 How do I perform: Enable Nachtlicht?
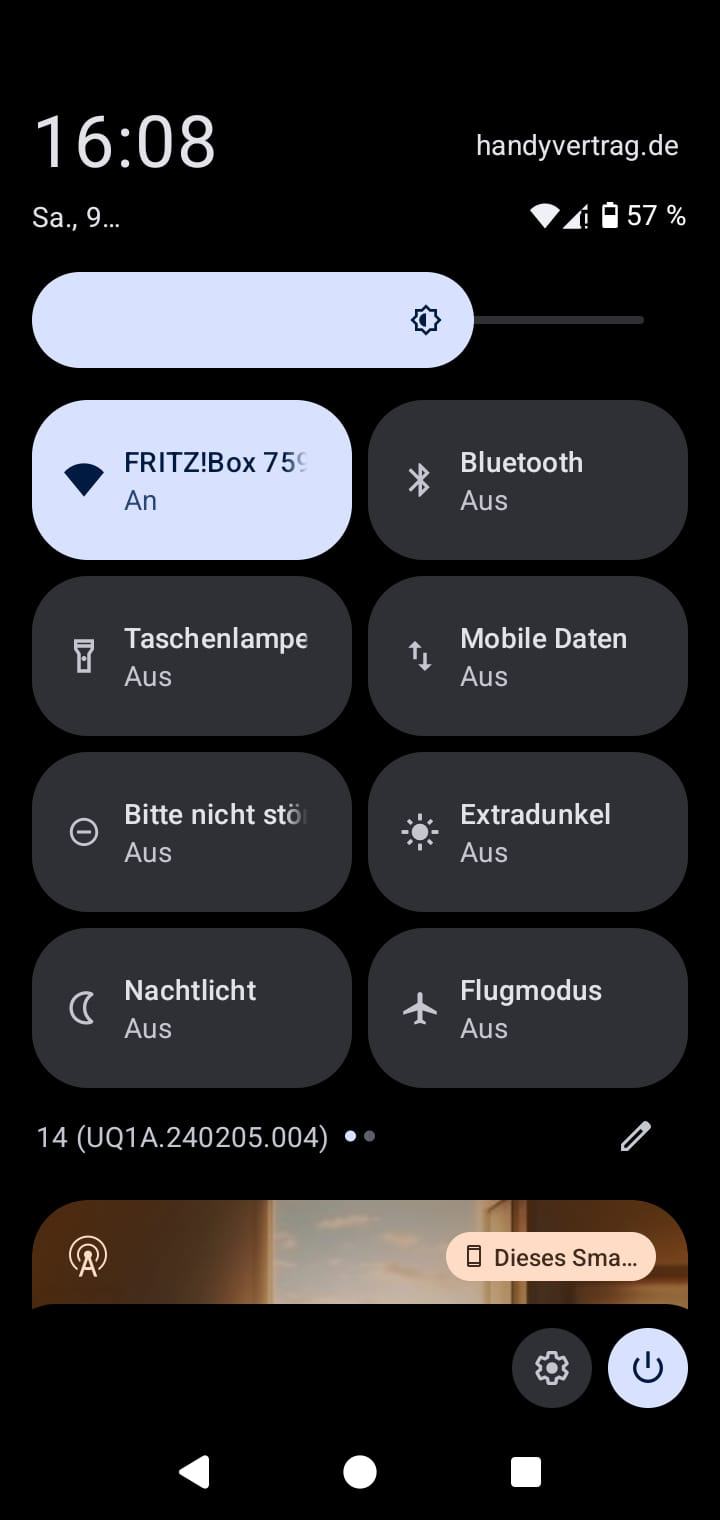coord(192,1008)
